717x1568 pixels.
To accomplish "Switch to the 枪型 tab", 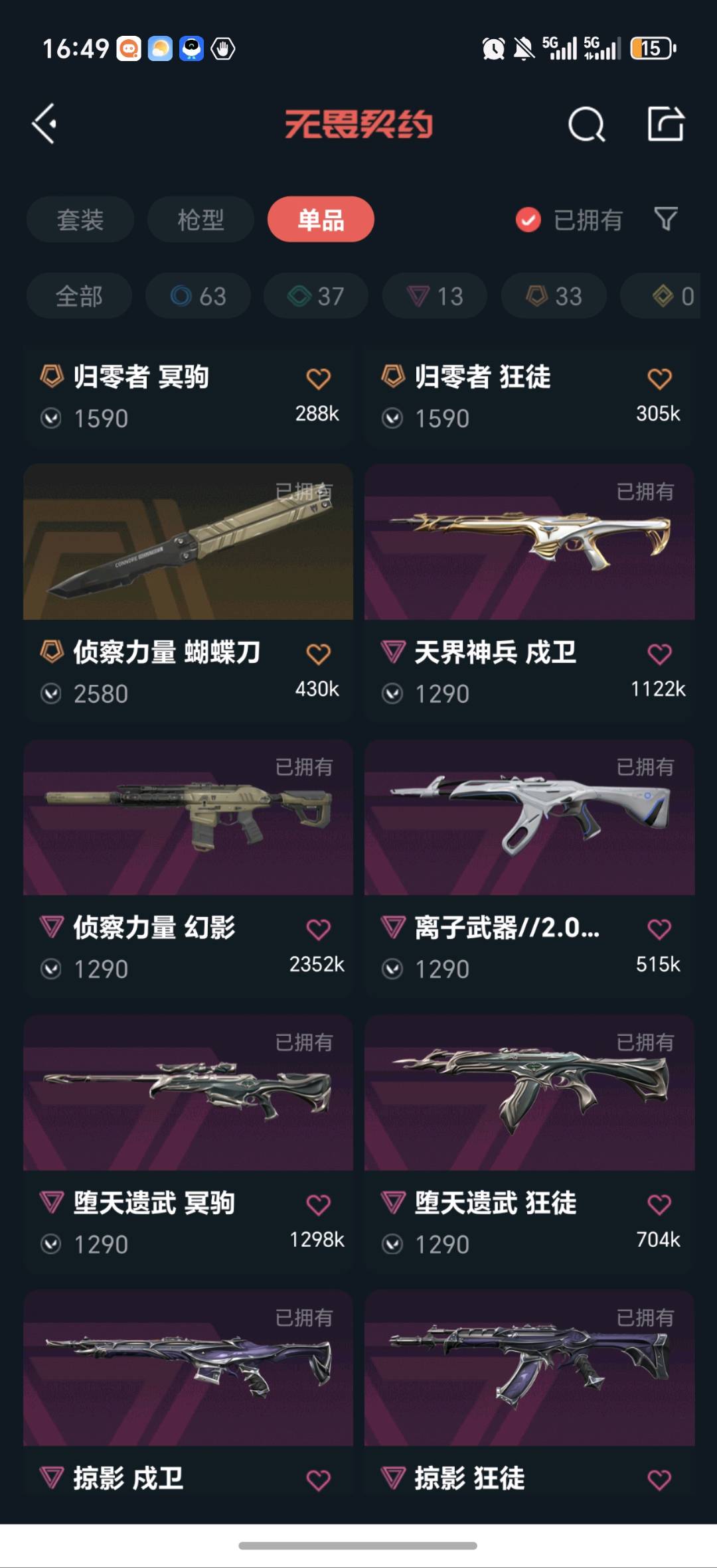I will point(200,220).
